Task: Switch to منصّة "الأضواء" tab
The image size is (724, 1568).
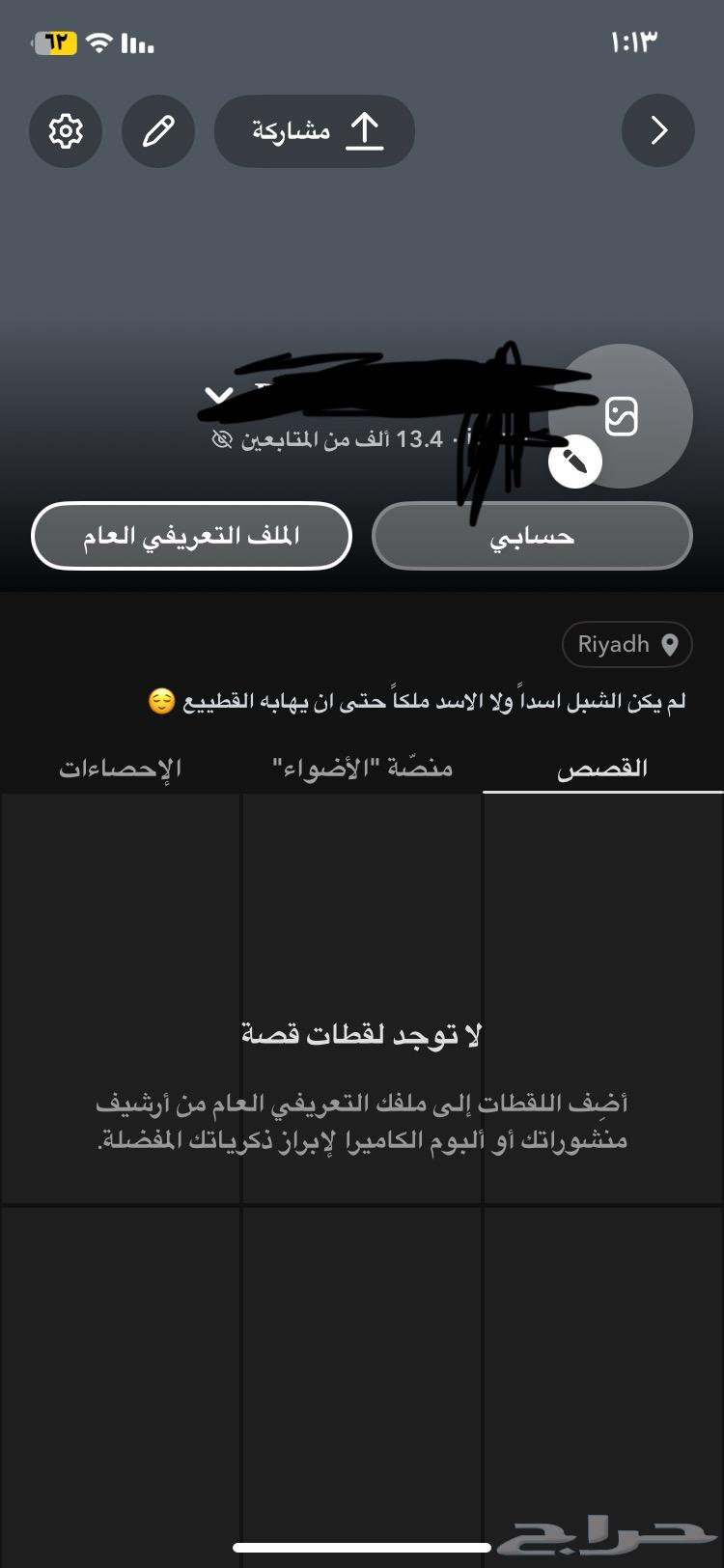Action: click(362, 769)
